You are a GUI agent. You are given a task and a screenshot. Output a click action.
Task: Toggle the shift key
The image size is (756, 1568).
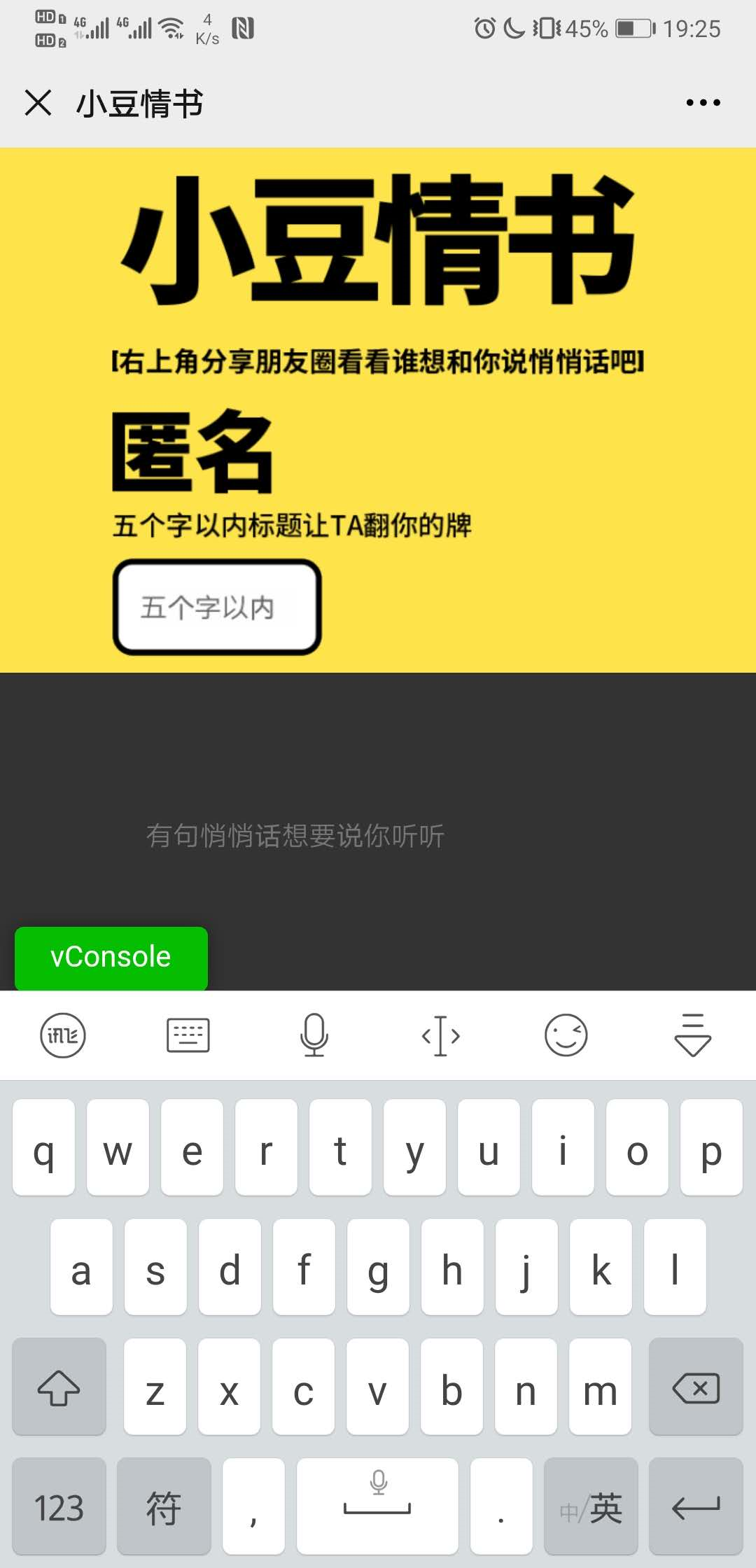59,1388
